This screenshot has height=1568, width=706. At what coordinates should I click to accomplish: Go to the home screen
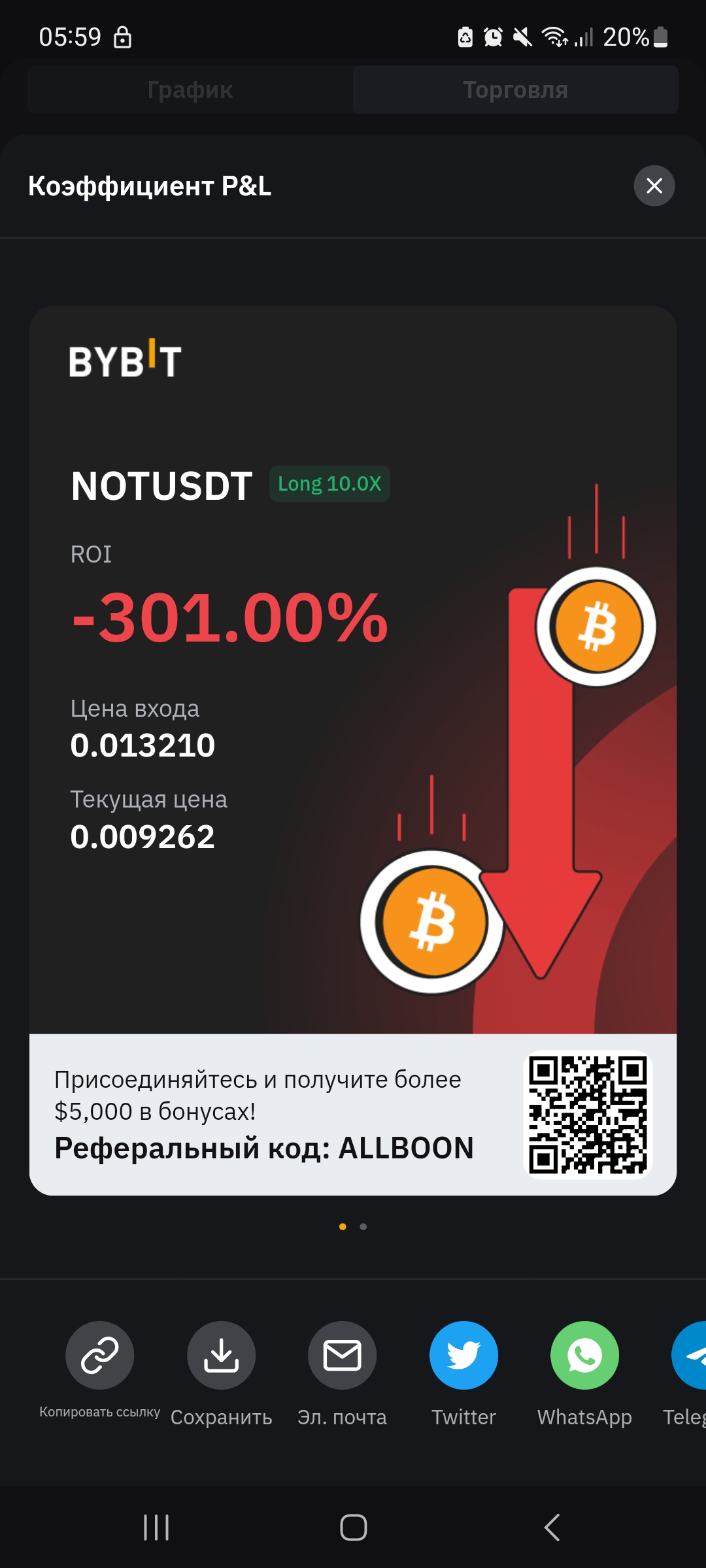click(353, 1527)
